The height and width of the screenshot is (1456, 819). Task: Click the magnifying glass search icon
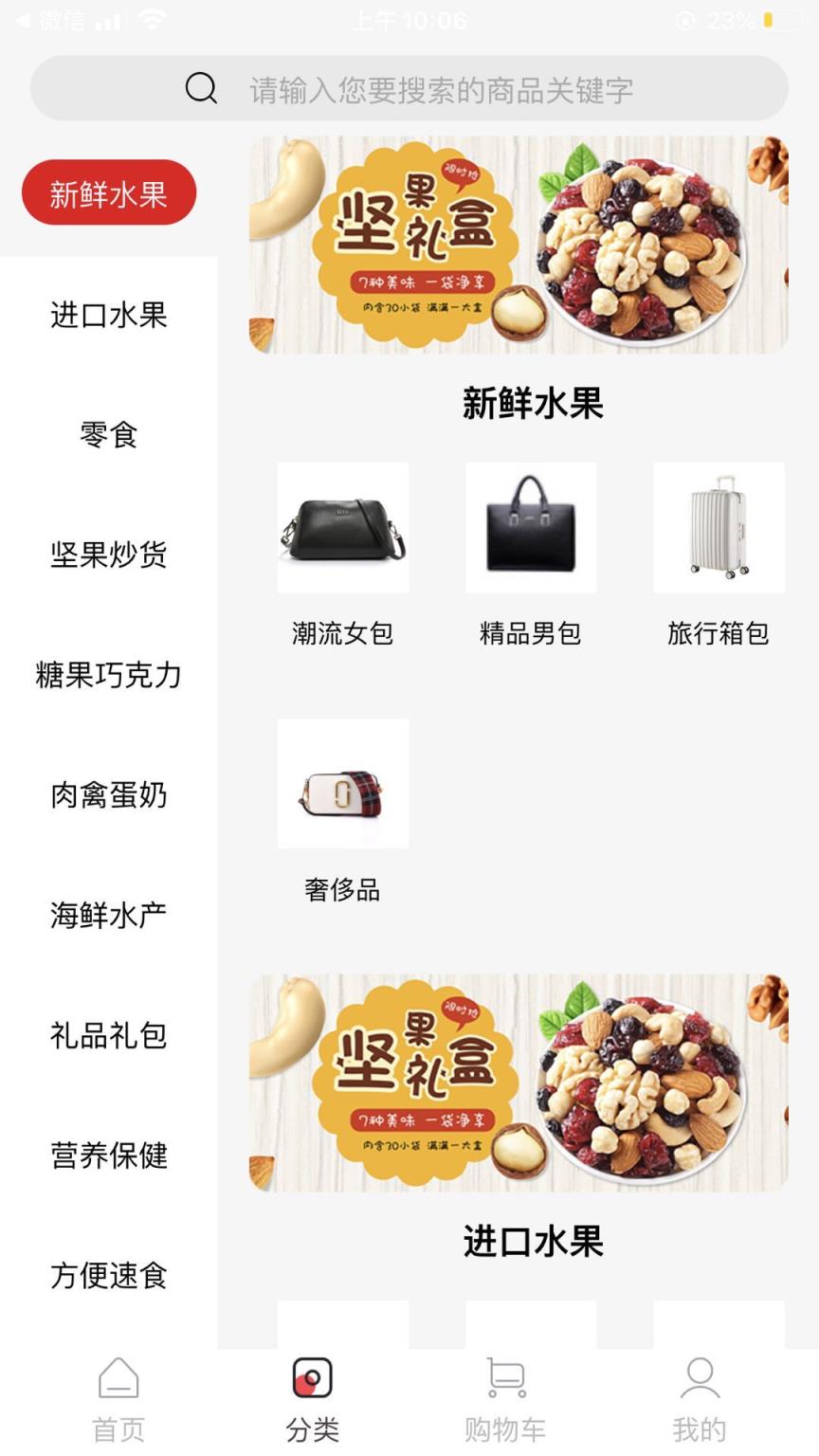[x=200, y=88]
